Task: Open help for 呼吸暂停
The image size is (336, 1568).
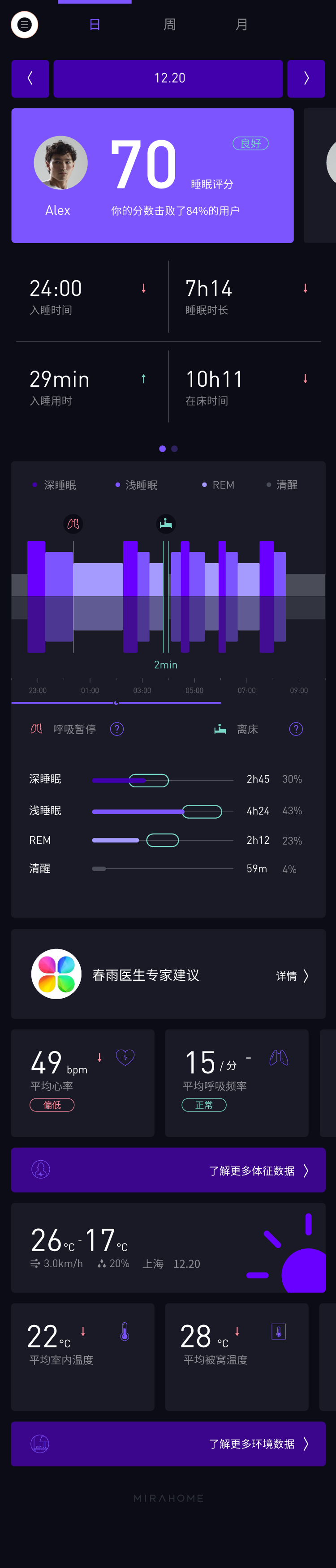Action: 117,729
